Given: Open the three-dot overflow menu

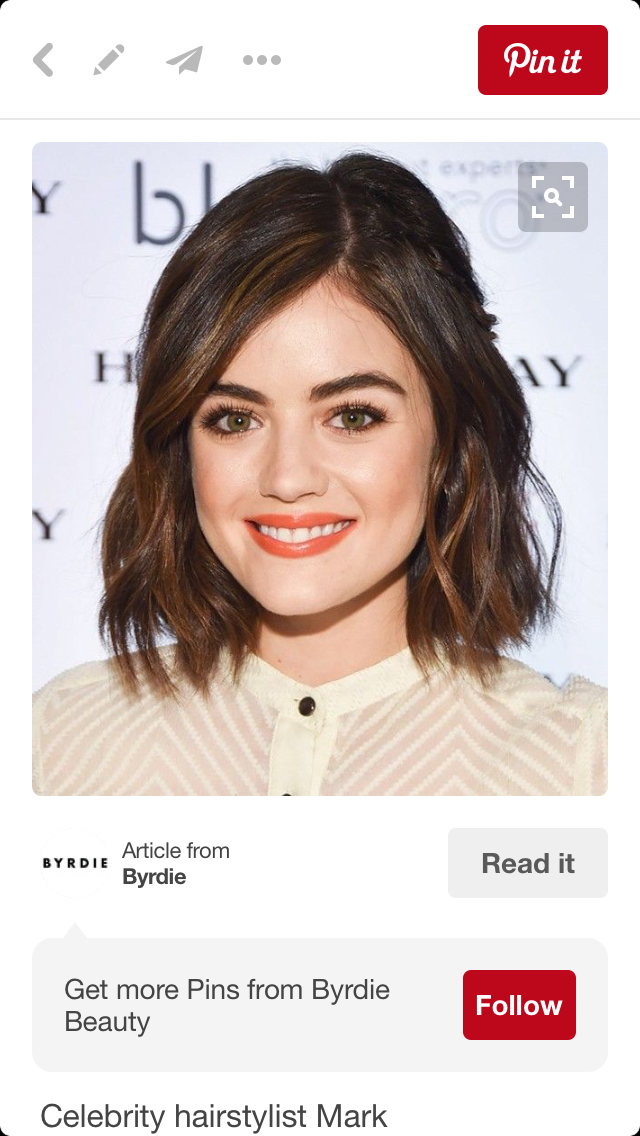Looking at the screenshot, I should point(261,60).
